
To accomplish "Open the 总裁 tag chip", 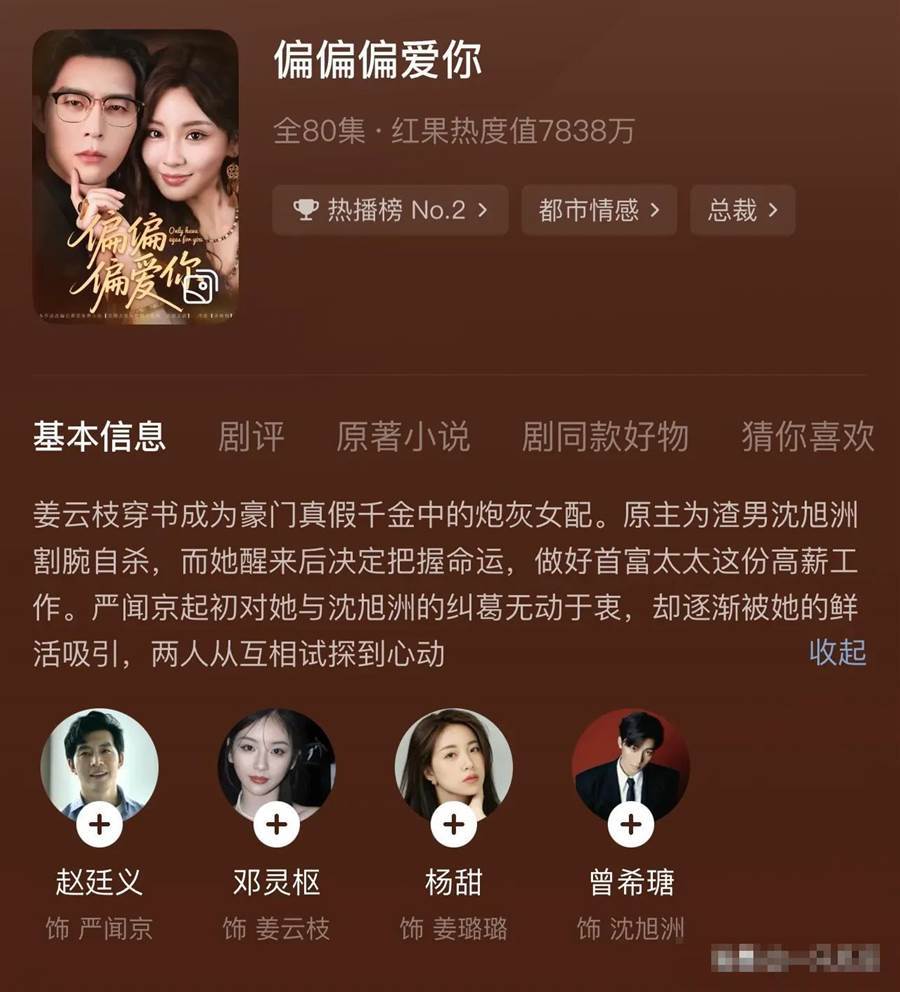I will (x=742, y=210).
